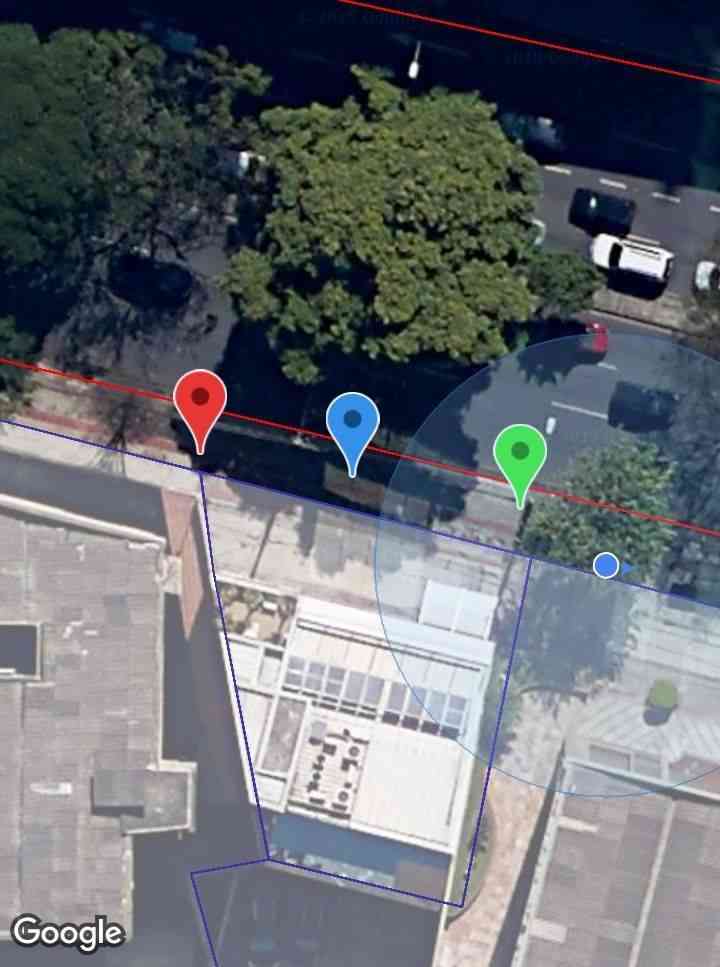Screen dimensions: 720x967
Task: Tap the blue current location dot
Action: pyautogui.click(x=605, y=565)
